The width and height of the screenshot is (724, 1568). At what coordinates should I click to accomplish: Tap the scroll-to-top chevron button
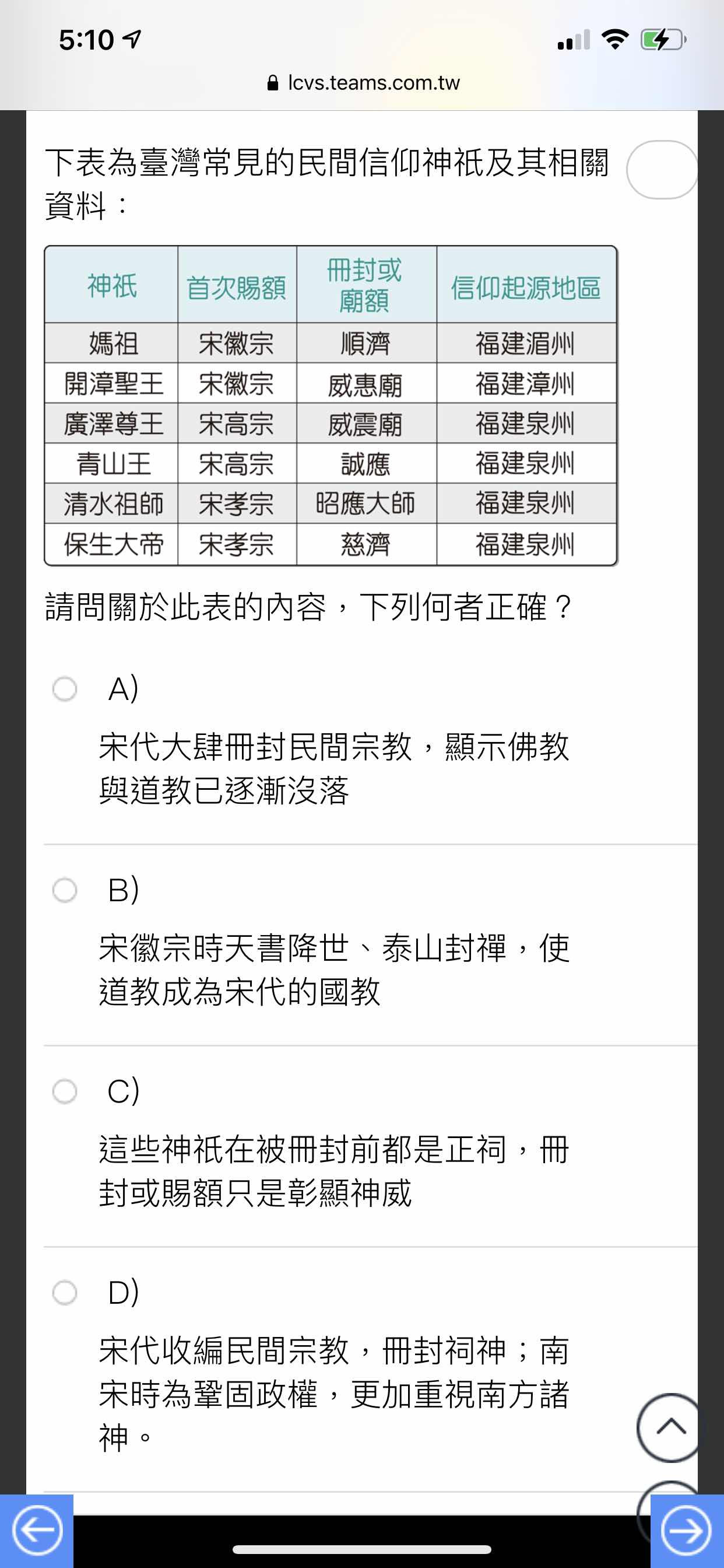[x=670, y=1427]
